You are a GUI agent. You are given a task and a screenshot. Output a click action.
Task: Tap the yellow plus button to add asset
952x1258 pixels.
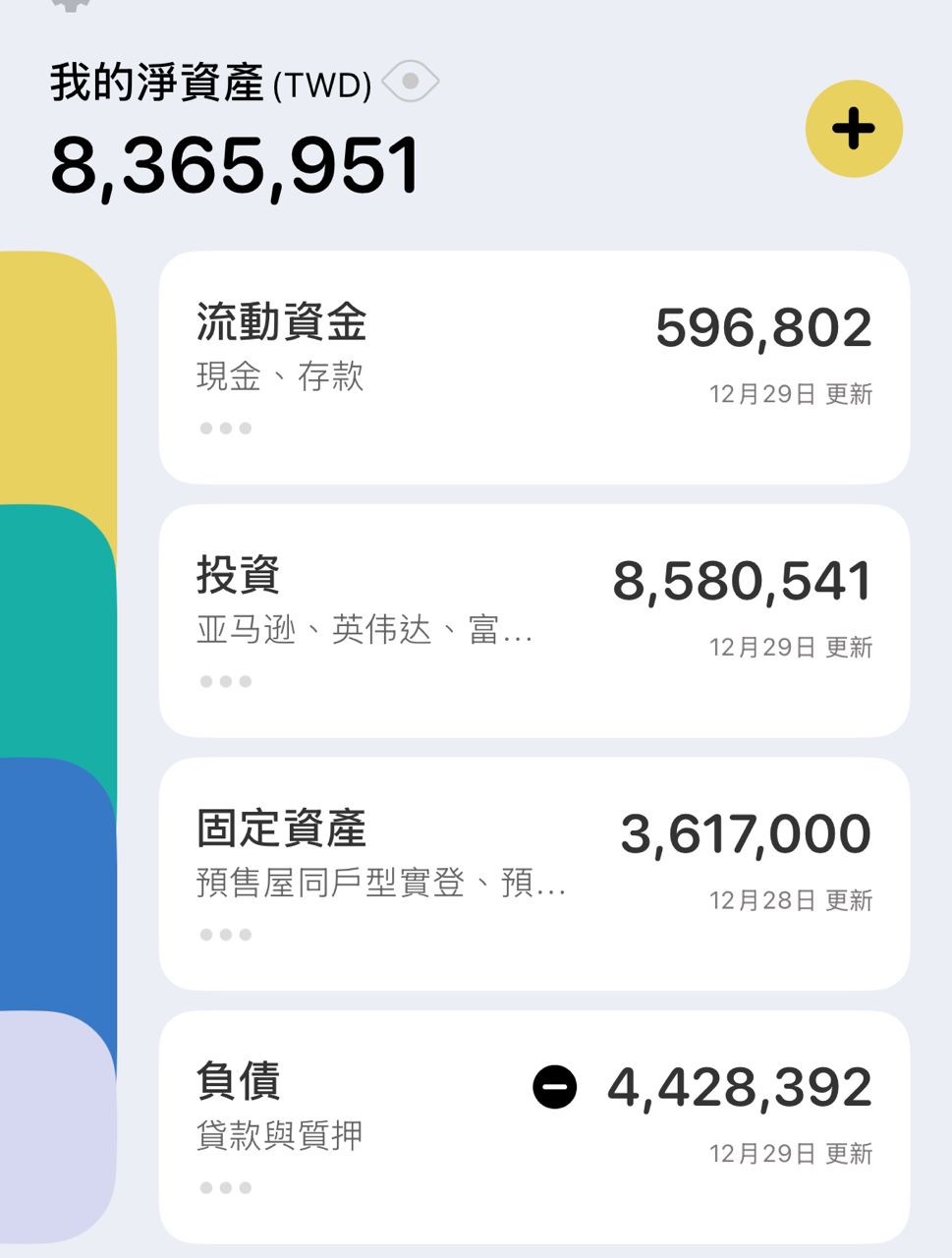pos(853,129)
